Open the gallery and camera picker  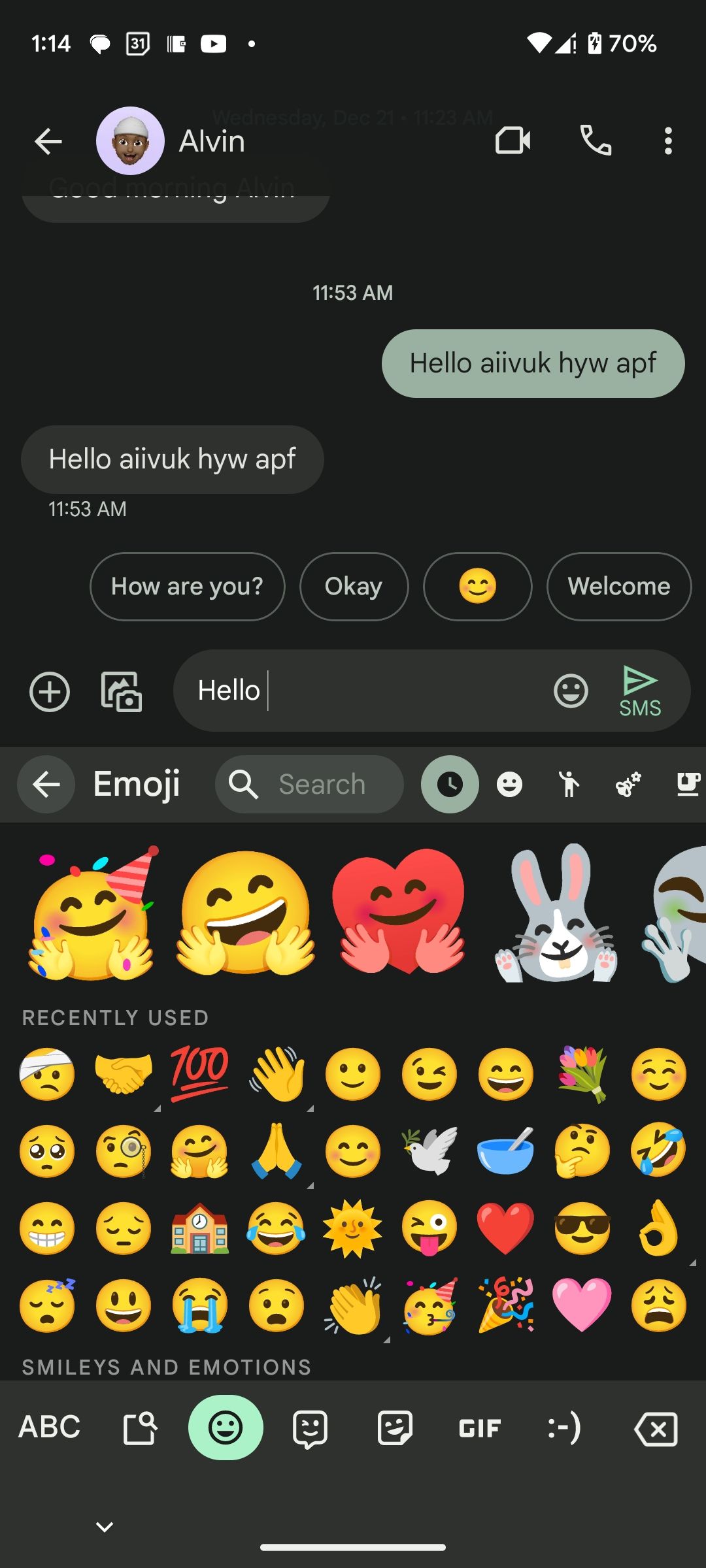tap(122, 691)
